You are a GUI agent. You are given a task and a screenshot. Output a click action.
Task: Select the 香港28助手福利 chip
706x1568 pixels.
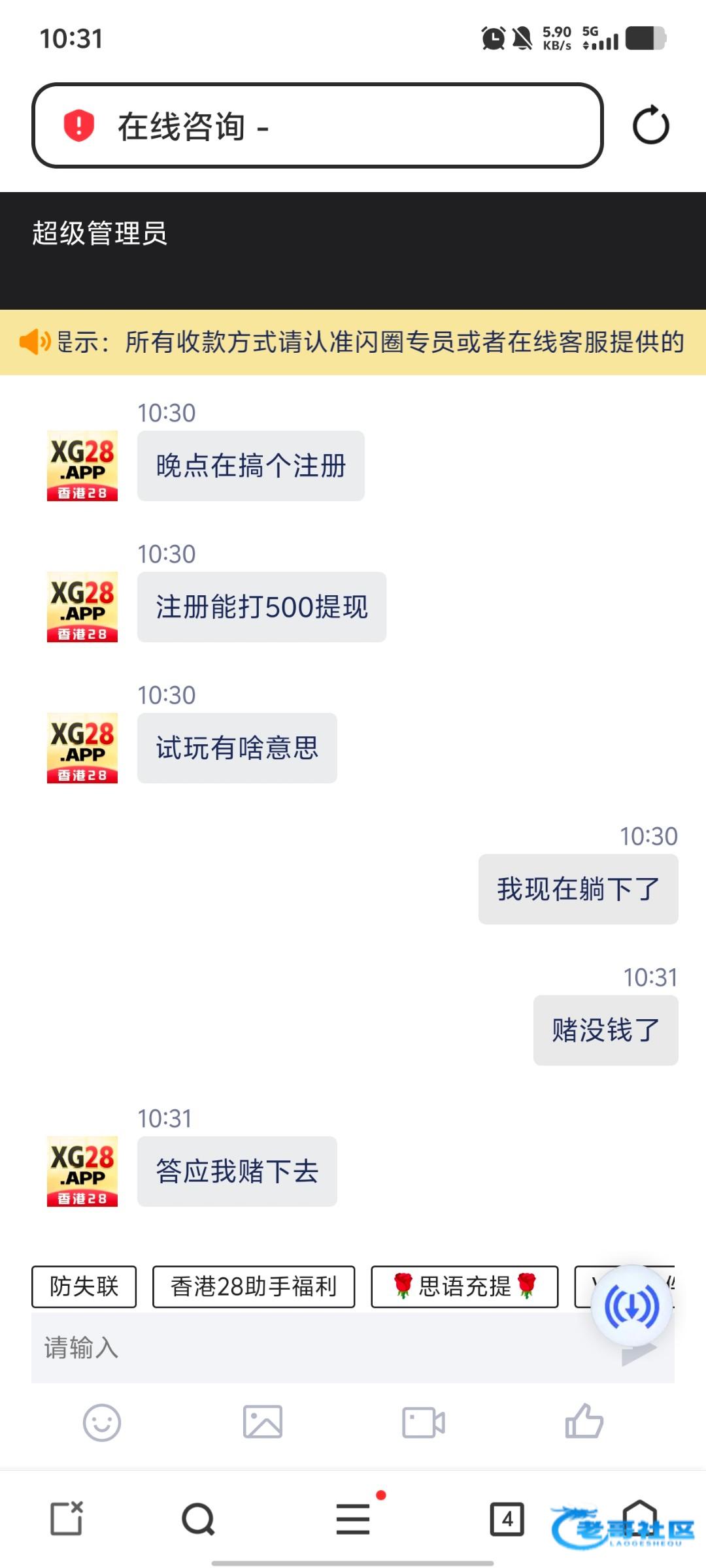click(254, 1286)
